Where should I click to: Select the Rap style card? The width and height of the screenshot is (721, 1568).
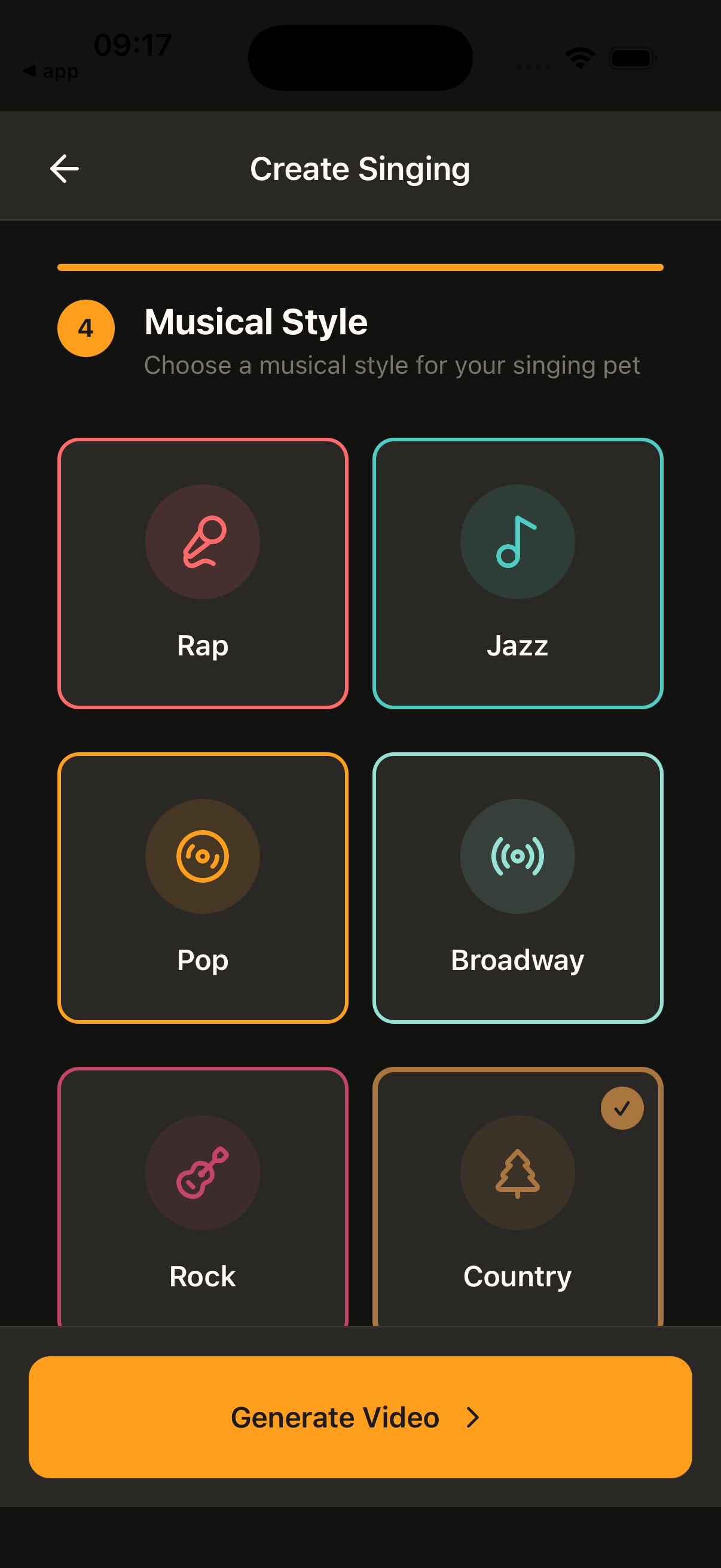(203, 572)
